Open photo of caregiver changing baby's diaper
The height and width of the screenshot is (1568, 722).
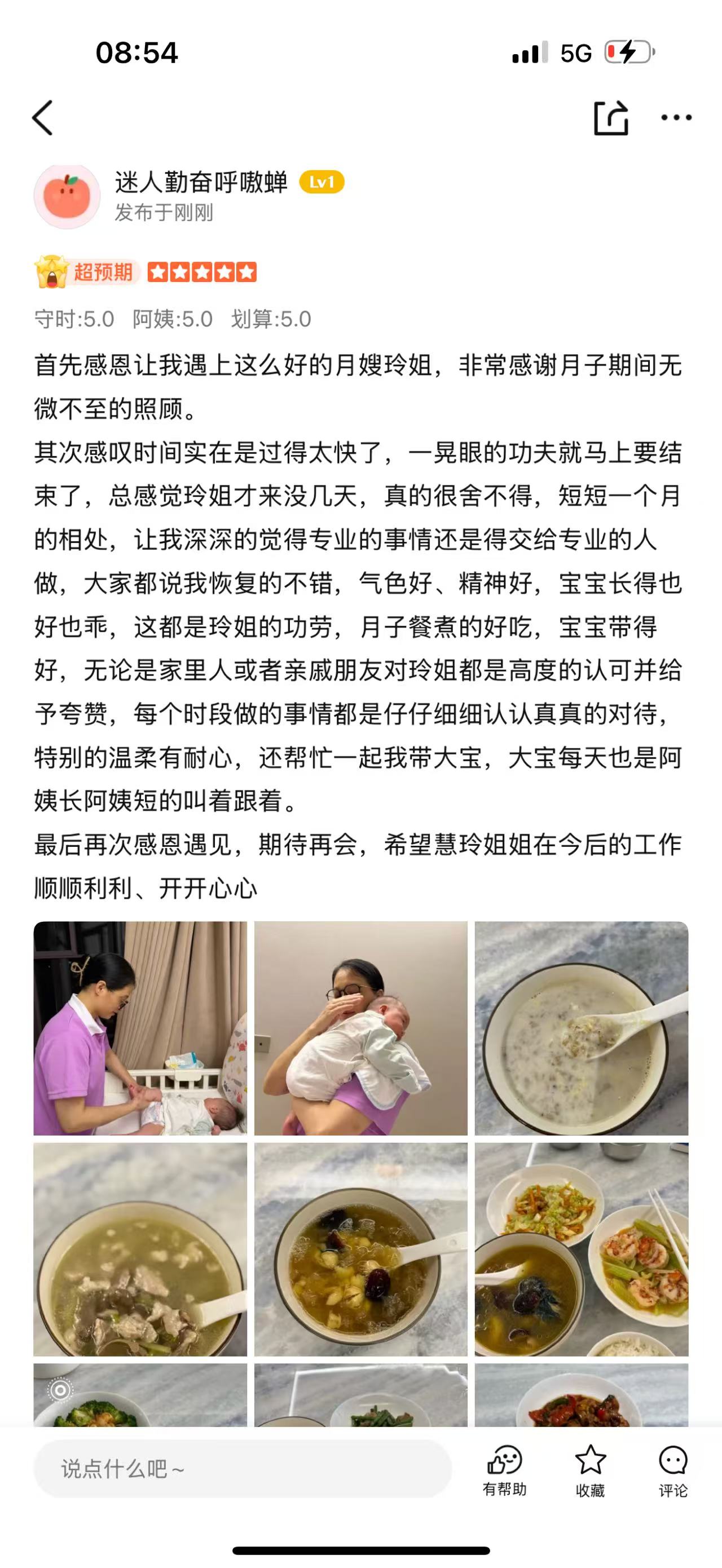[x=140, y=1027]
